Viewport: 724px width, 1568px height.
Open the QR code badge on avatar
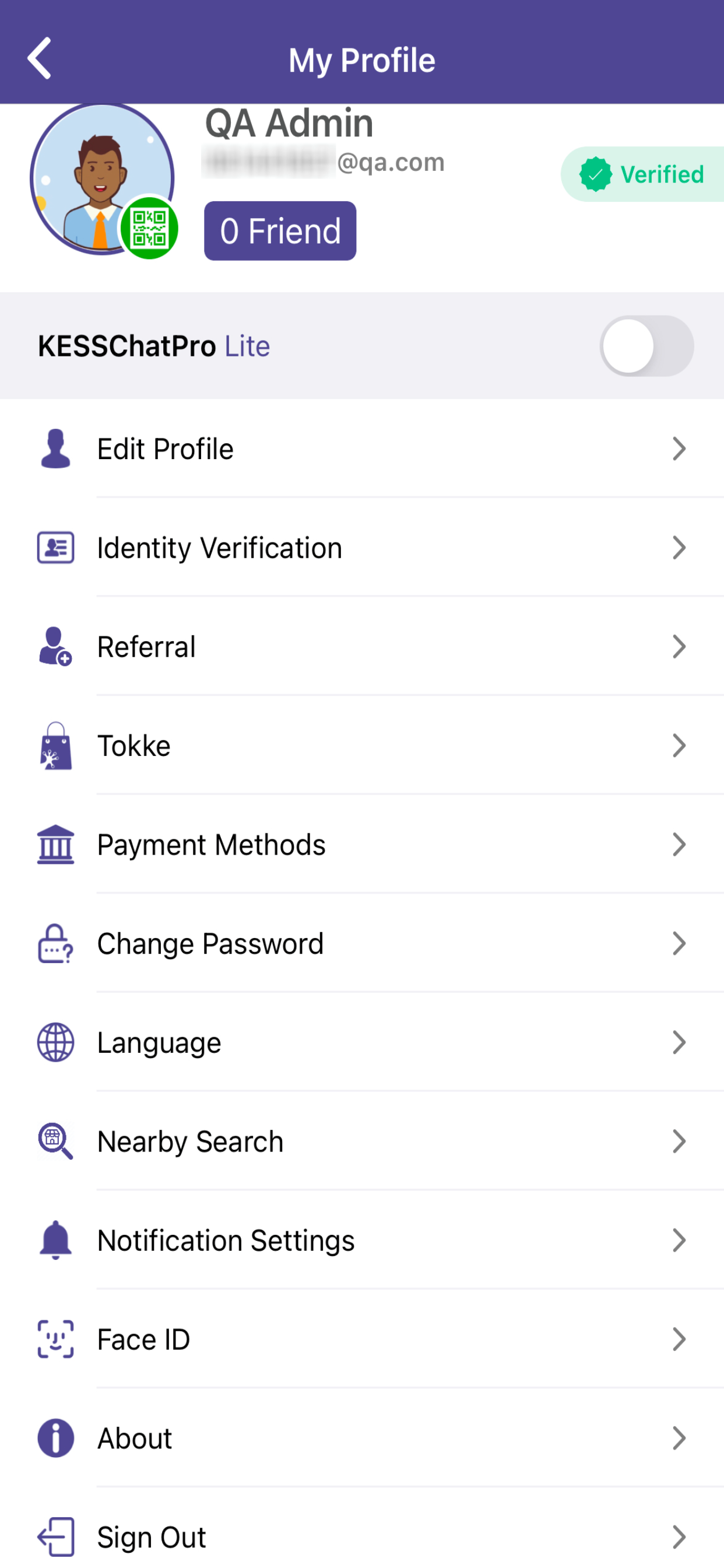pyautogui.click(x=149, y=228)
